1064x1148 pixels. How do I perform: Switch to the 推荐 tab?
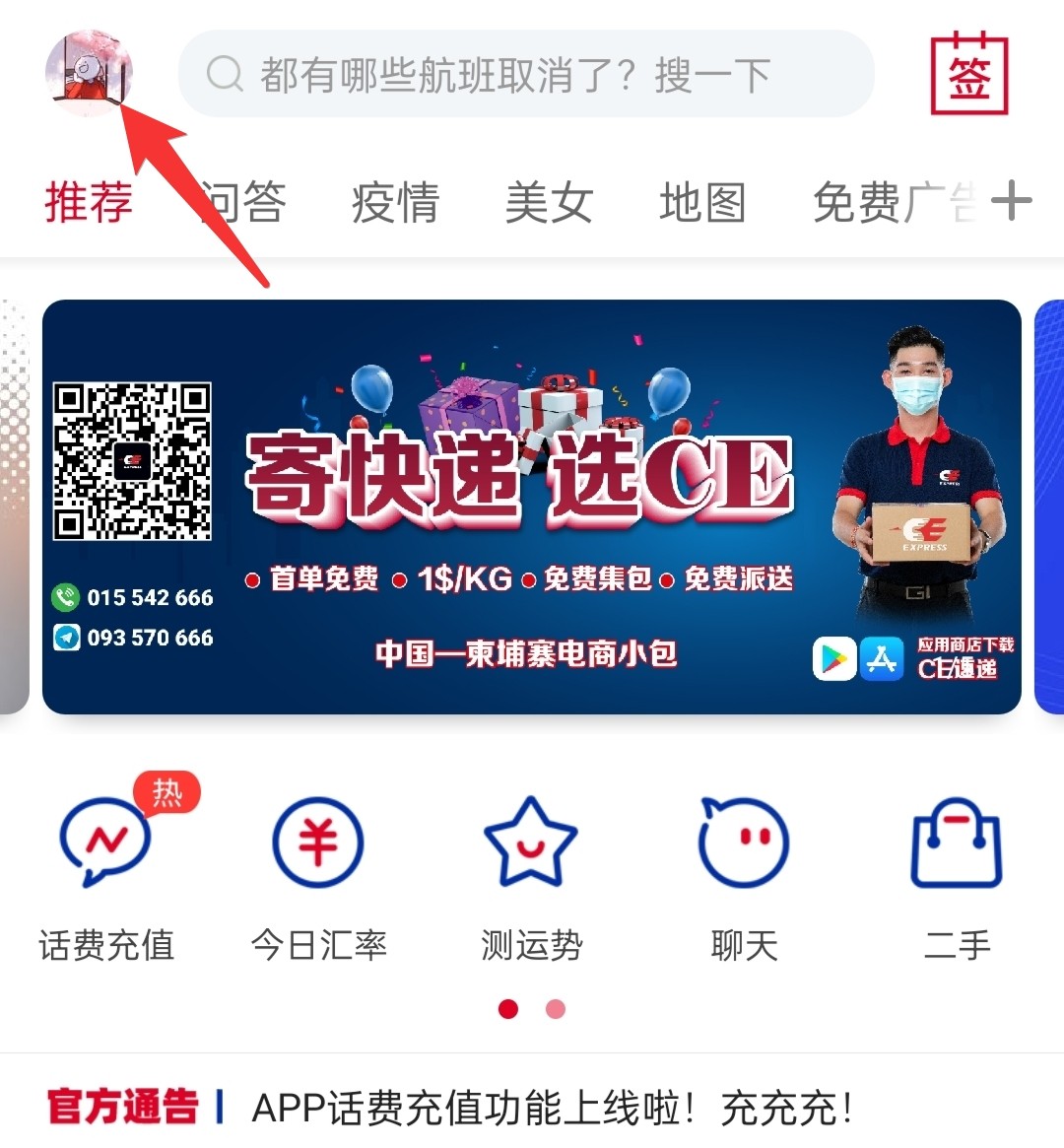[89, 203]
